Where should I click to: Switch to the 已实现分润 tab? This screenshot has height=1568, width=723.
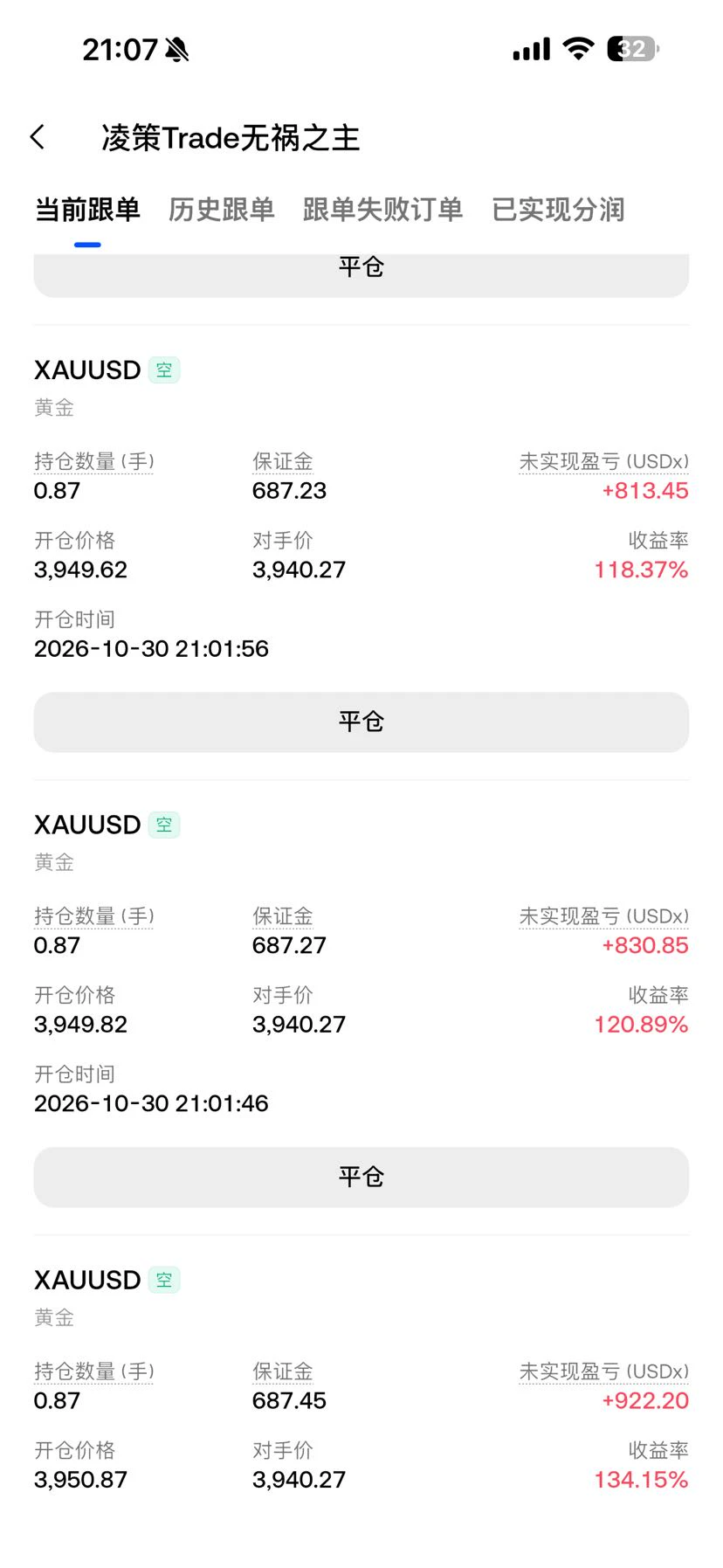[558, 210]
